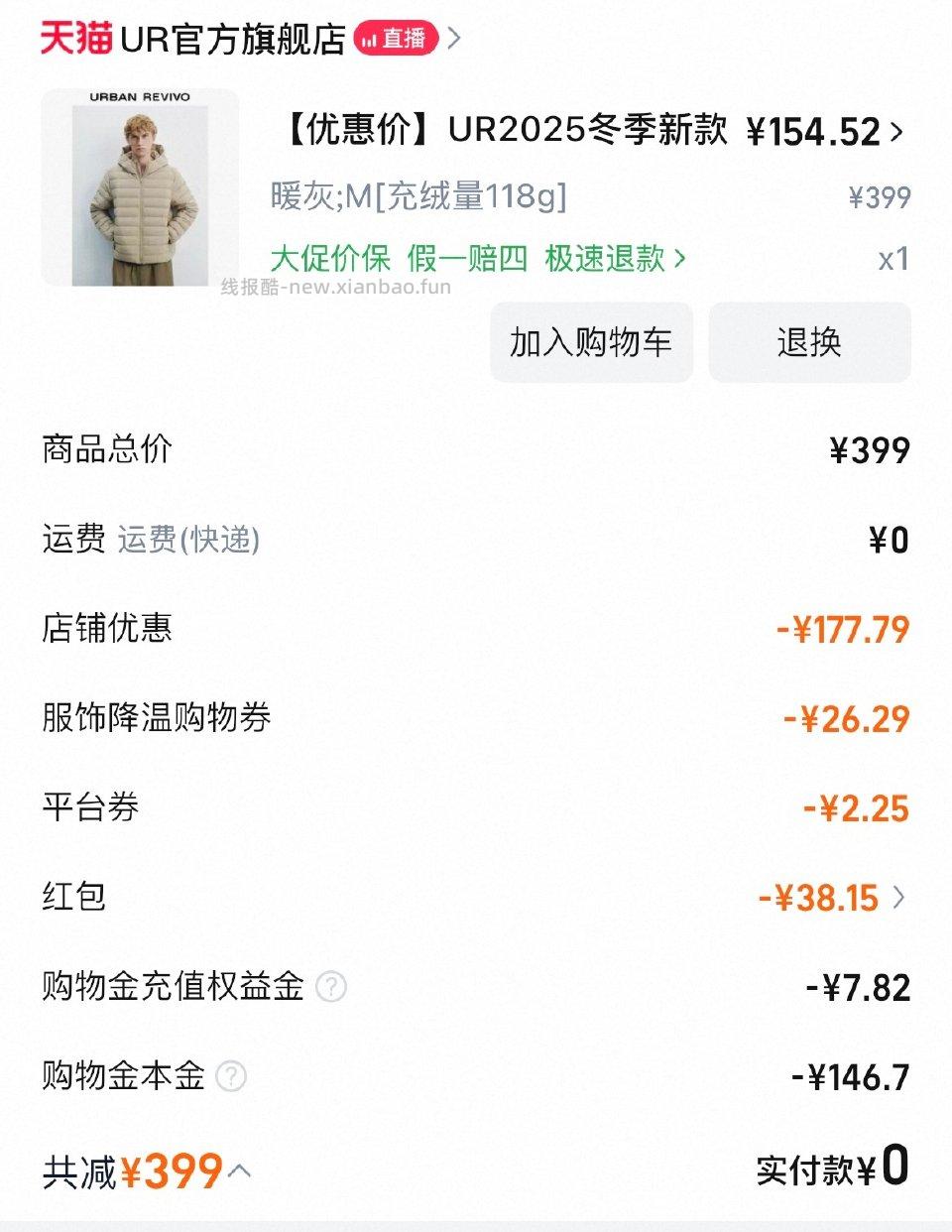Open the 红包 red packet details chevron
952x1232 pixels.
pyautogui.click(x=900, y=898)
